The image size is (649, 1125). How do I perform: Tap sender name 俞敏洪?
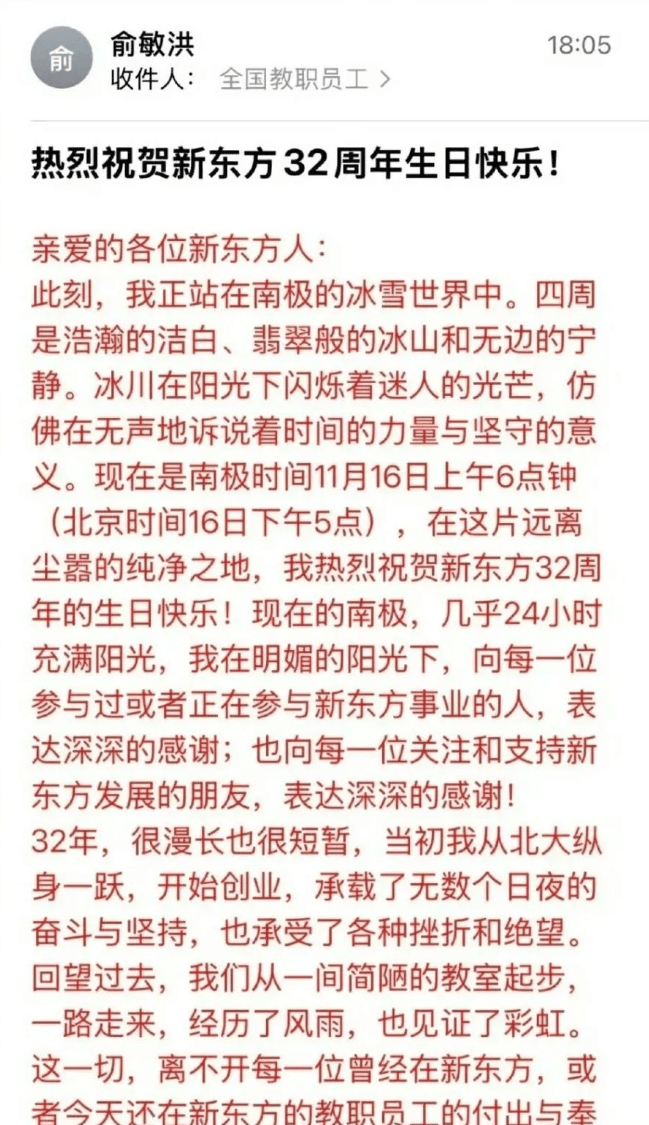[x=152, y=44]
